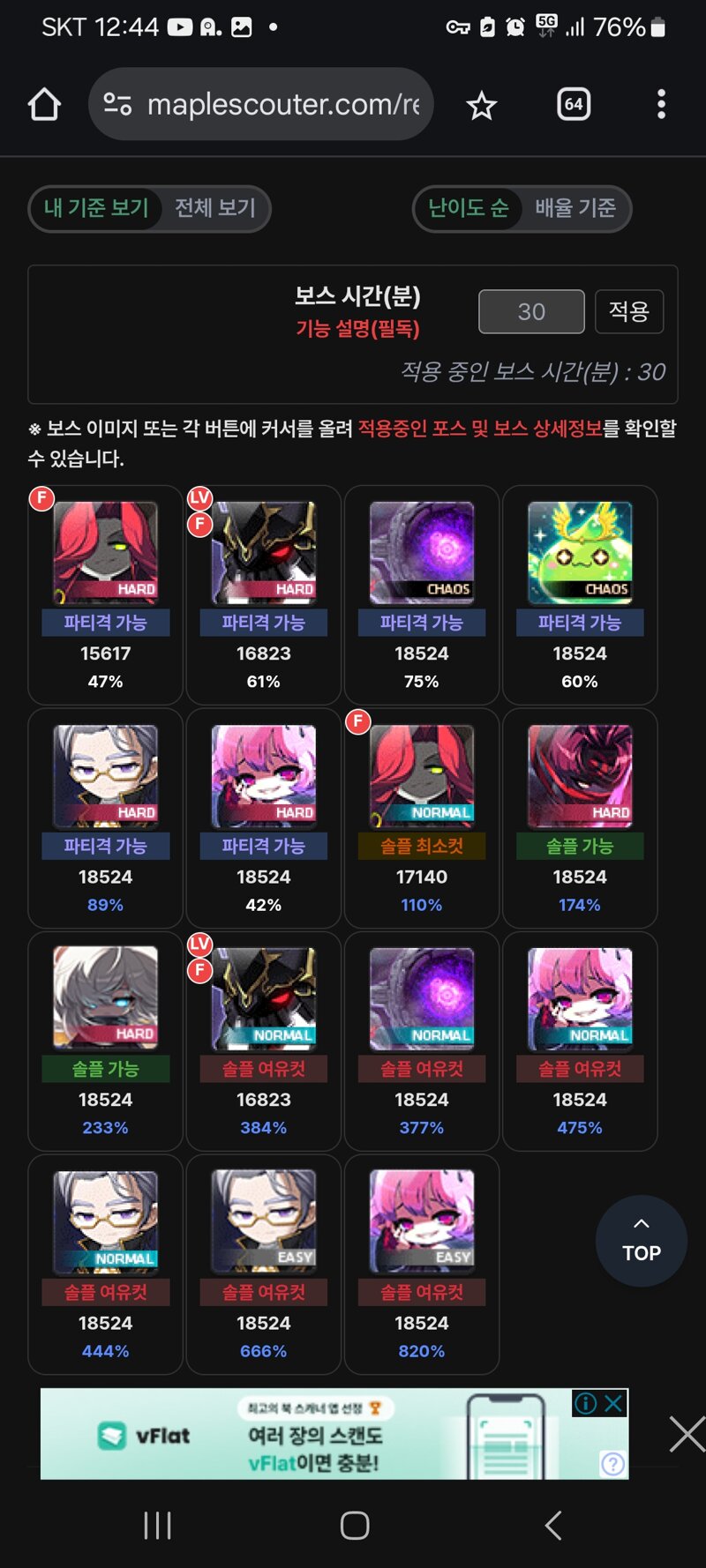Edit the boss time field showing 30

coord(531,311)
